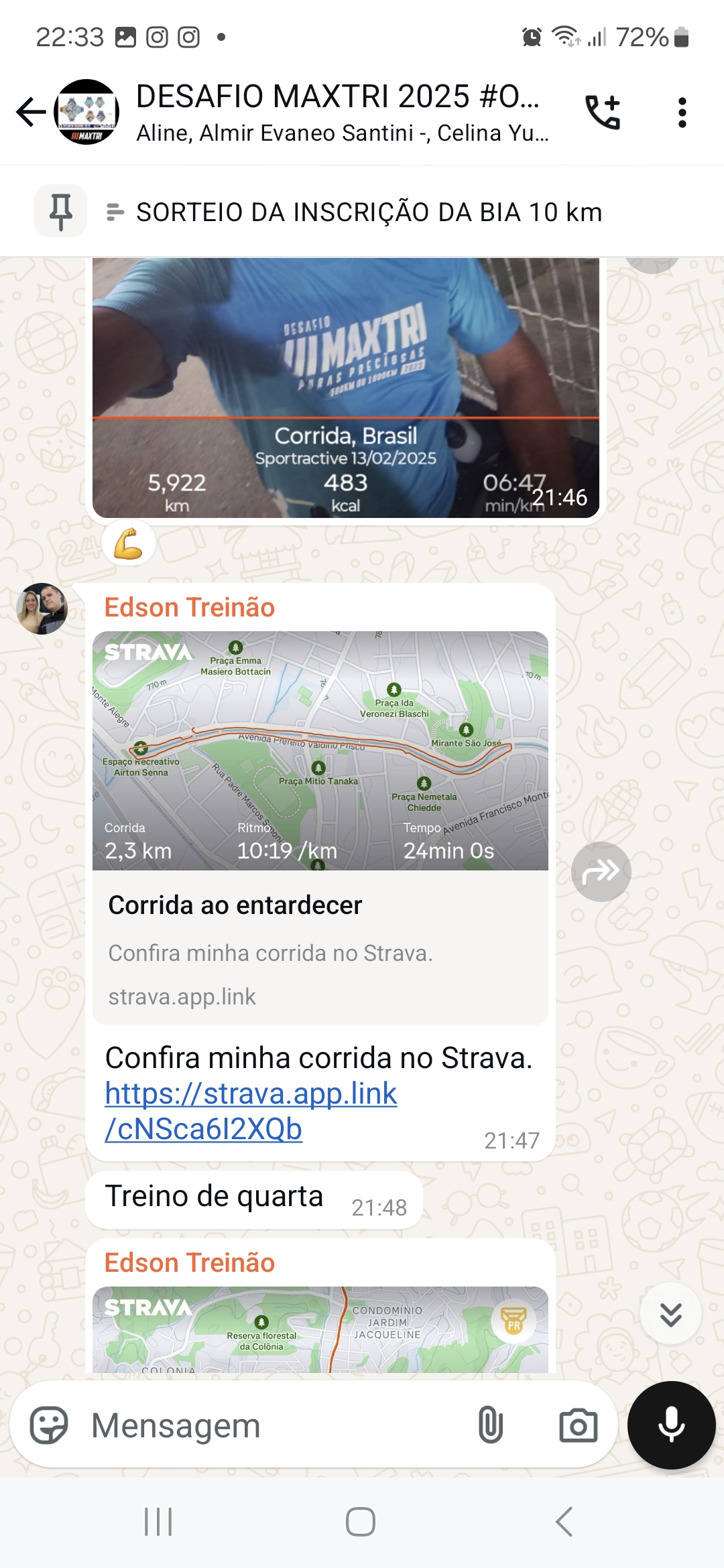Open the flexed arm reaction on the photo
This screenshot has height=1568, width=724.
point(129,543)
